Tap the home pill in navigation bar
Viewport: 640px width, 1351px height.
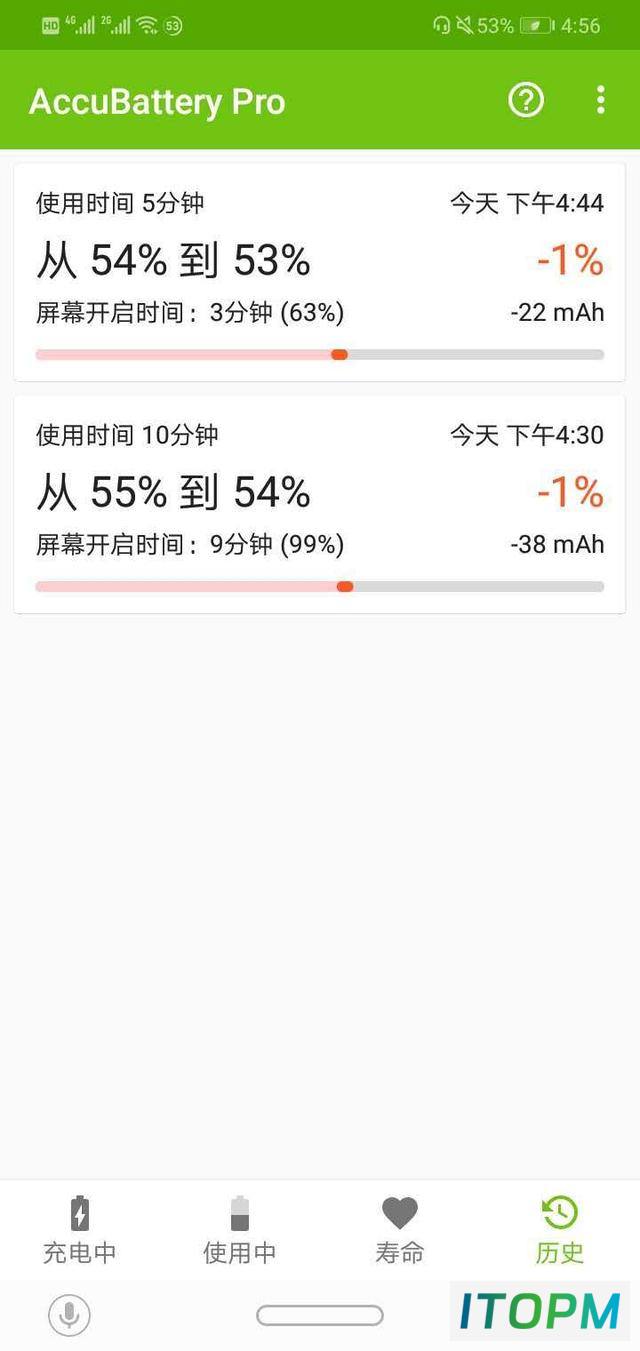click(320, 1315)
